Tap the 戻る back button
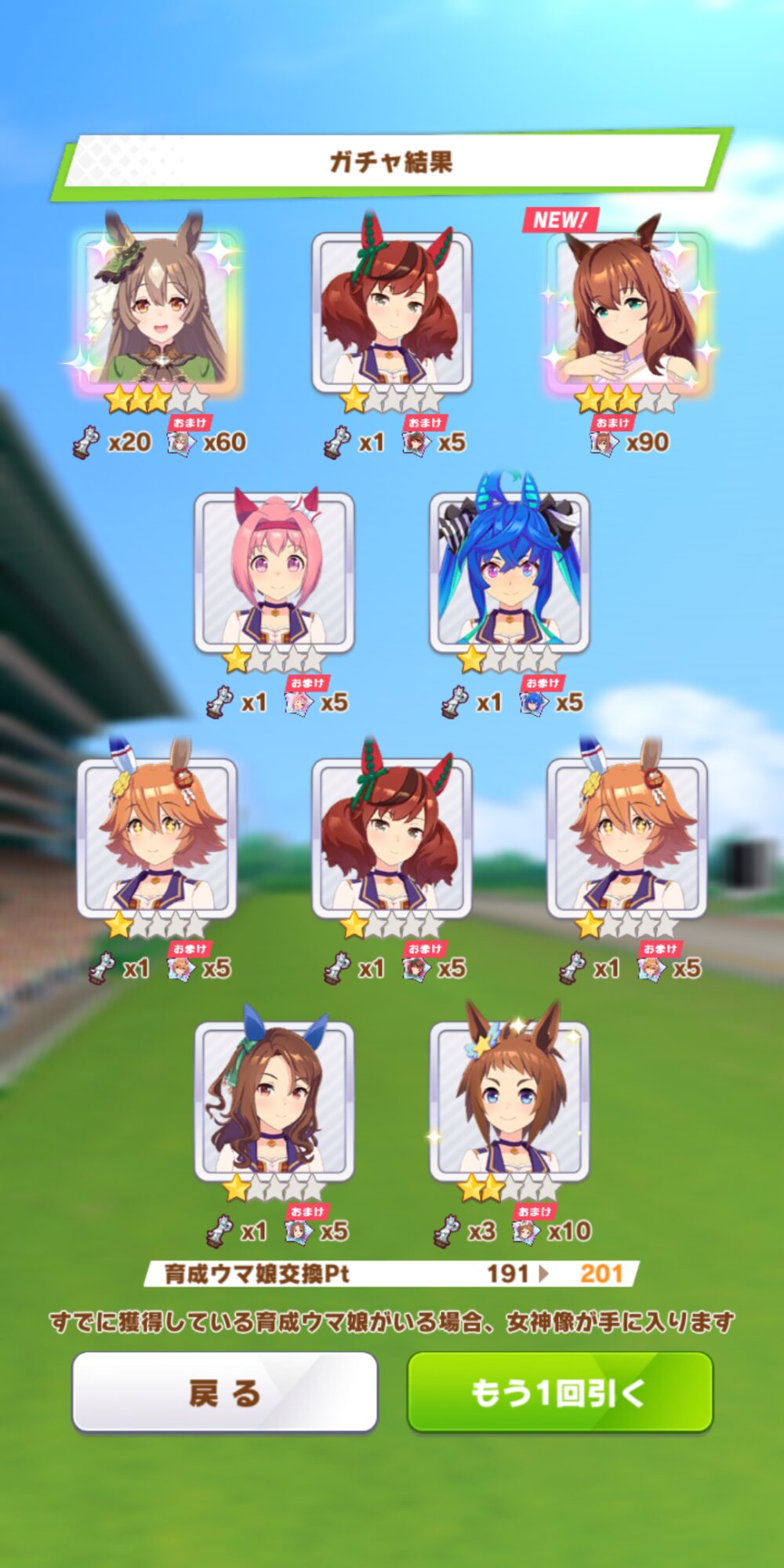 pos(225,1392)
